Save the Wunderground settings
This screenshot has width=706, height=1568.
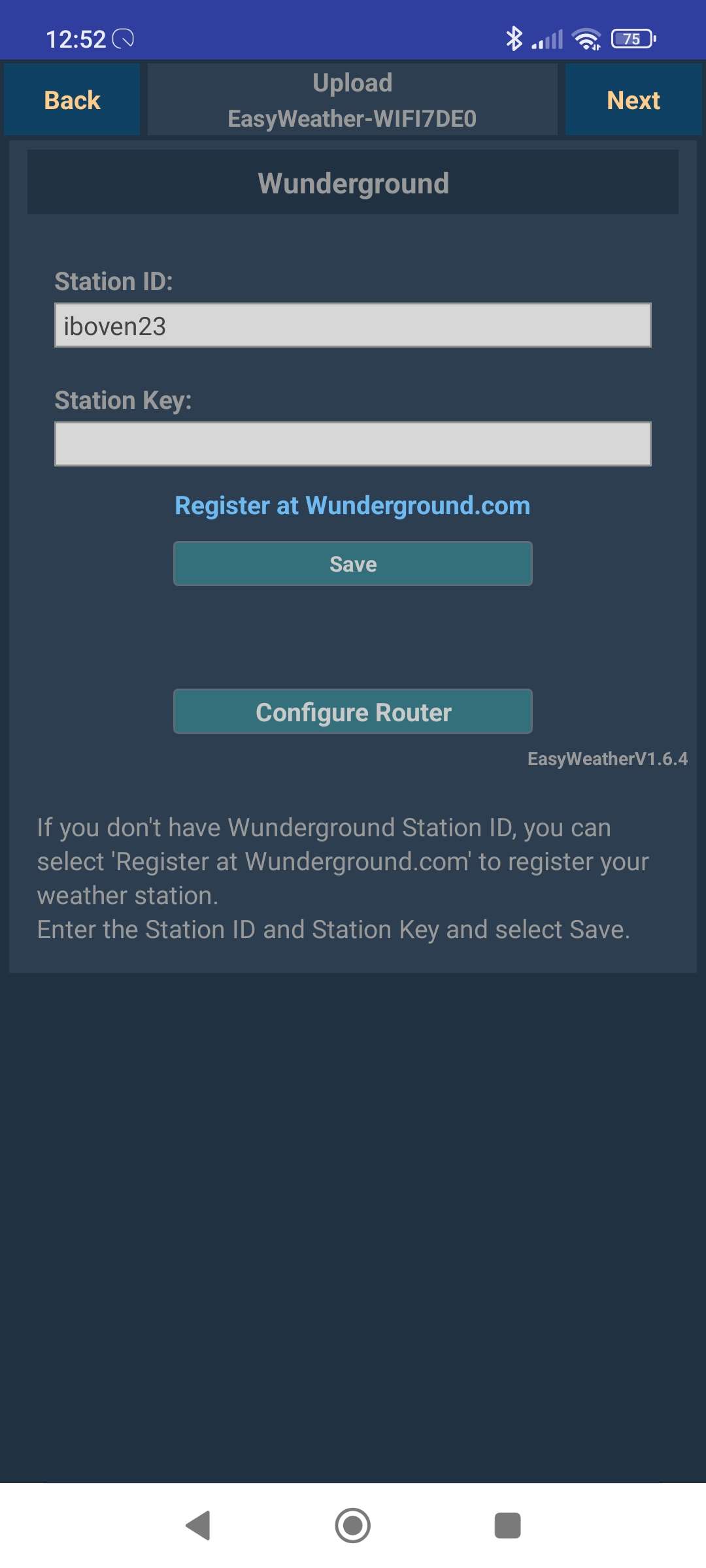click(352, 564)
